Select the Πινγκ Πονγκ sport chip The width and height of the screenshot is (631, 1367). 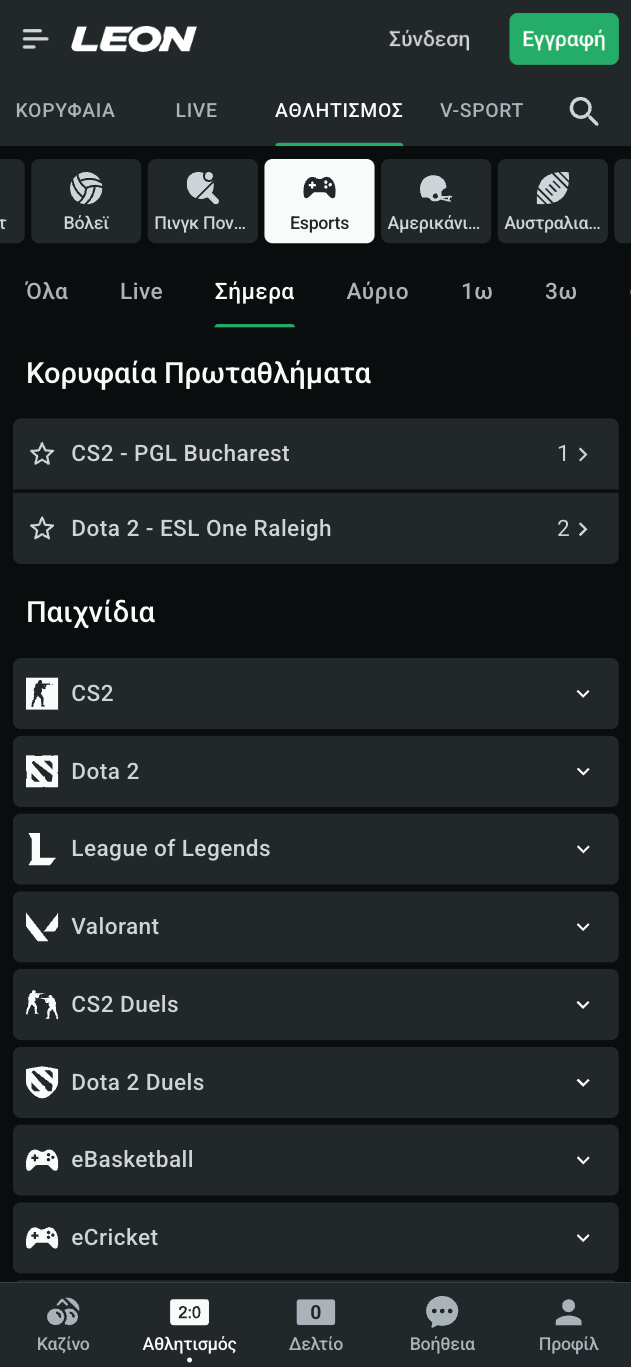pos(202,201)
